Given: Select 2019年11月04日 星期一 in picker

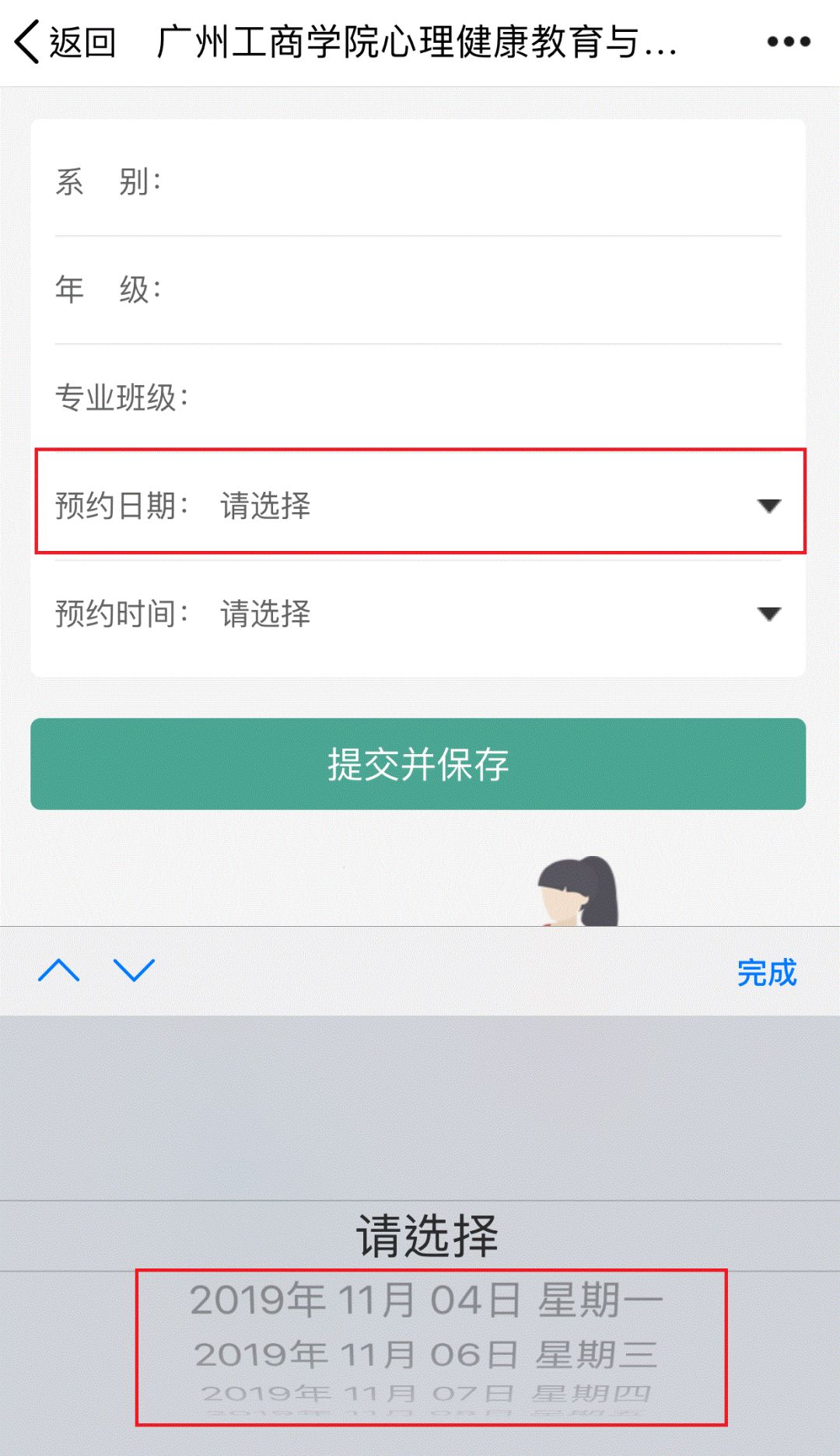Looking at the screenshot, I should coord(426,1300).
